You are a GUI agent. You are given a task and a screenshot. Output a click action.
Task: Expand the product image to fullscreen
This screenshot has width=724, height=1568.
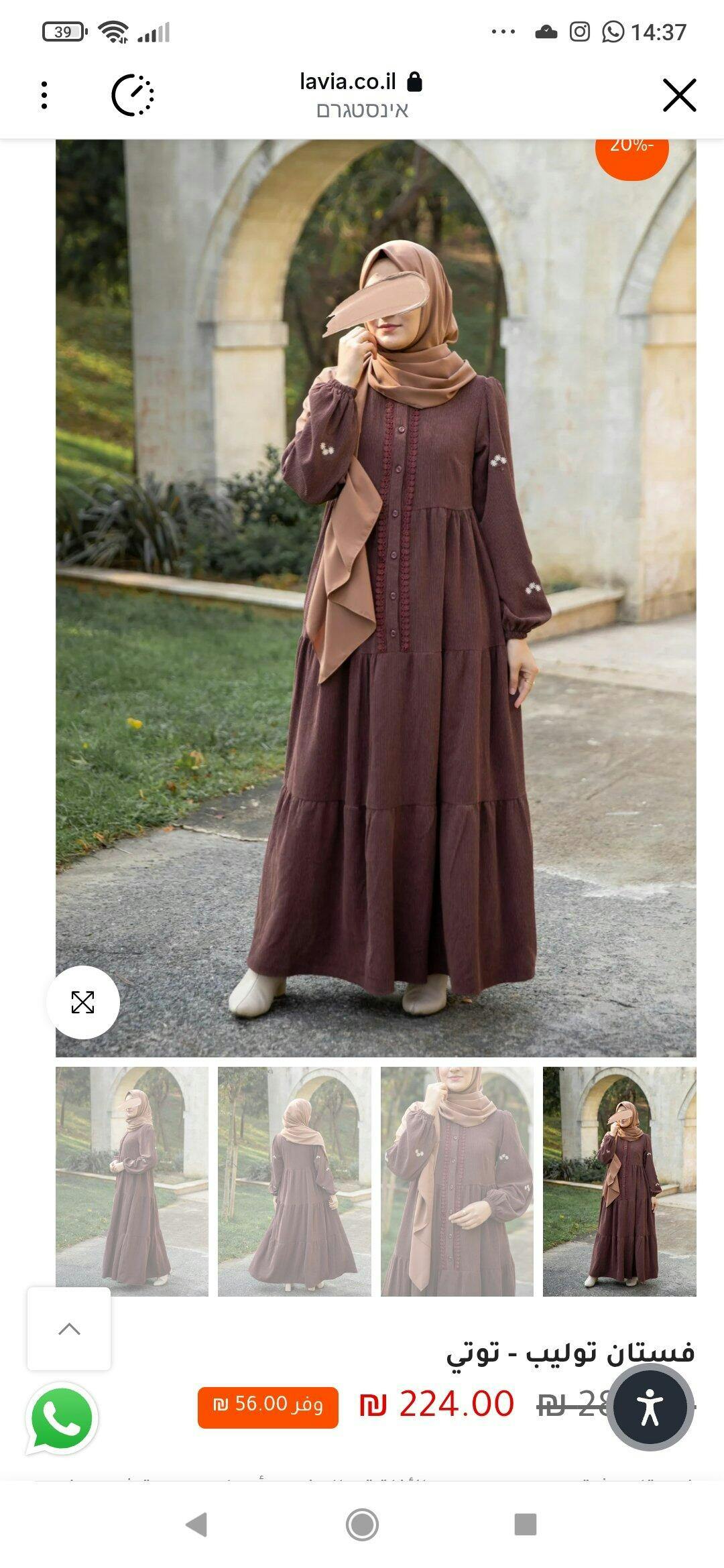point(82,1002)
